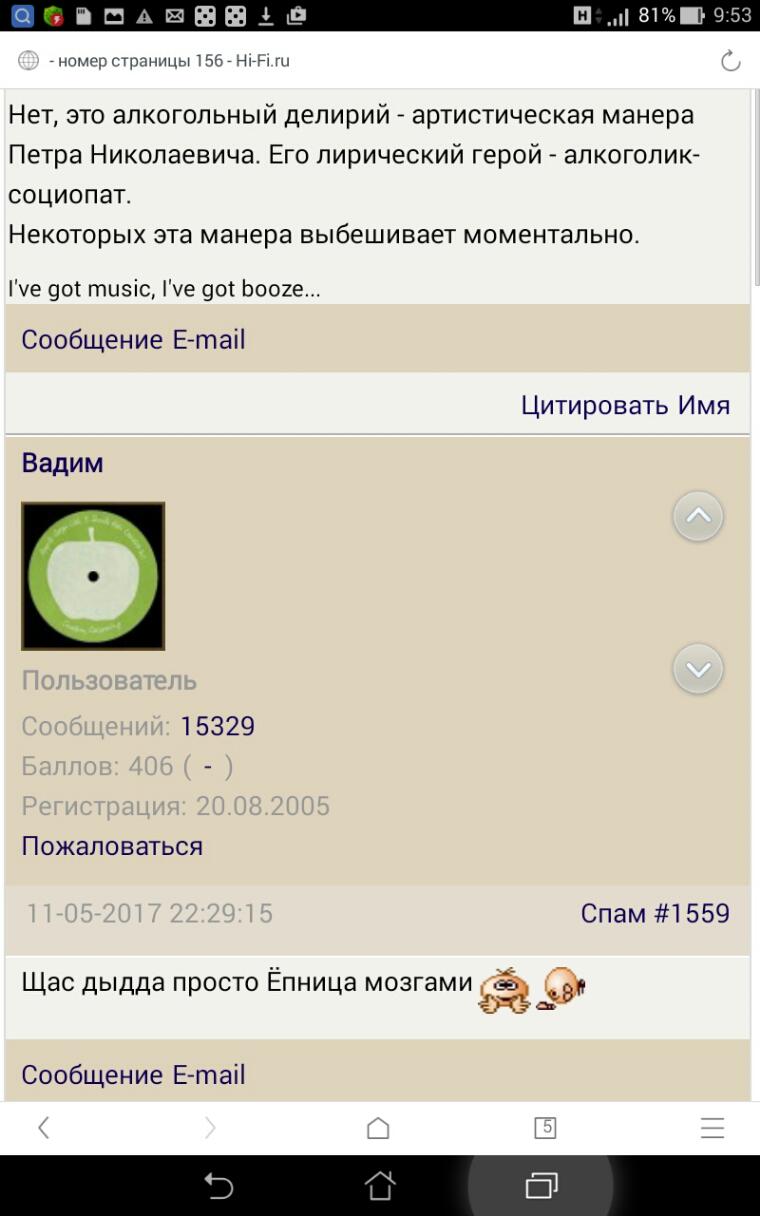The height and width of the screenshot is (1216, 760).
Task: Open first Сообщение link above Цитировать
Action: click(x=92, y=340)
